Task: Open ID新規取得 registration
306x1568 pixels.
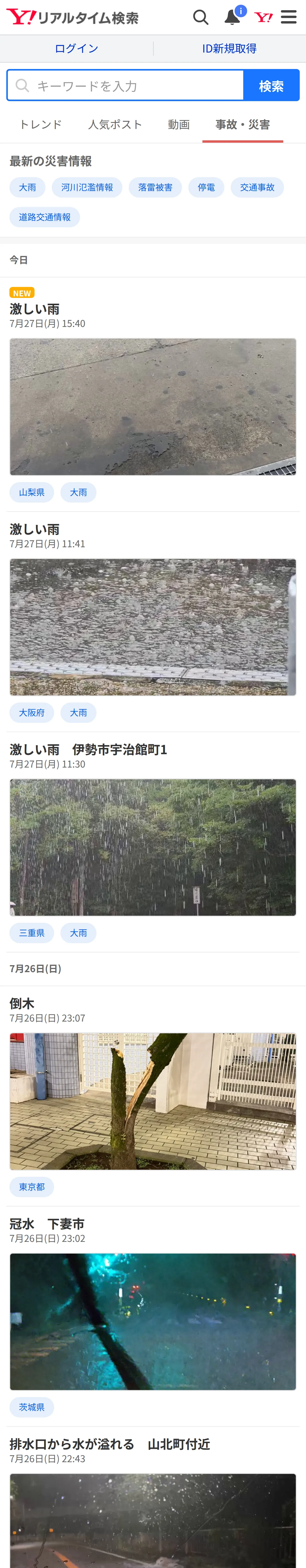Action: click(x=229, y=49)
